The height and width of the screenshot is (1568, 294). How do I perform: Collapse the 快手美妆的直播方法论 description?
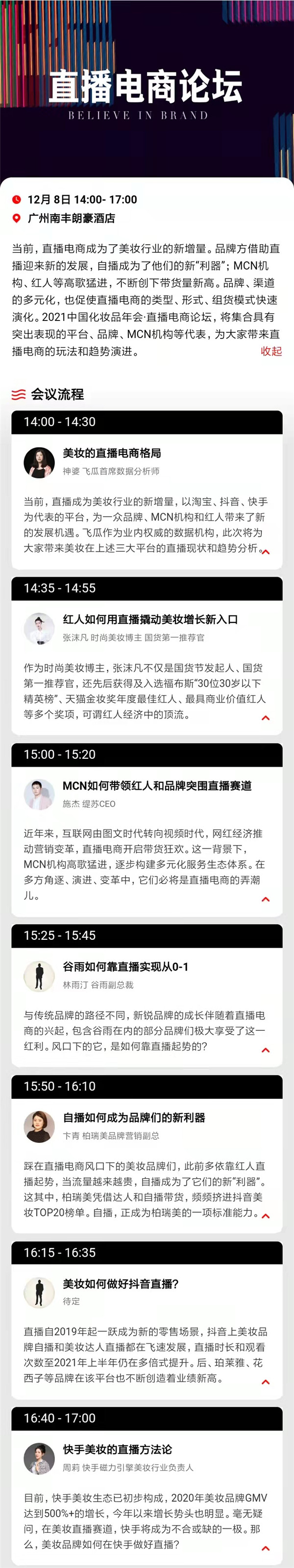tap(265, 1548)
